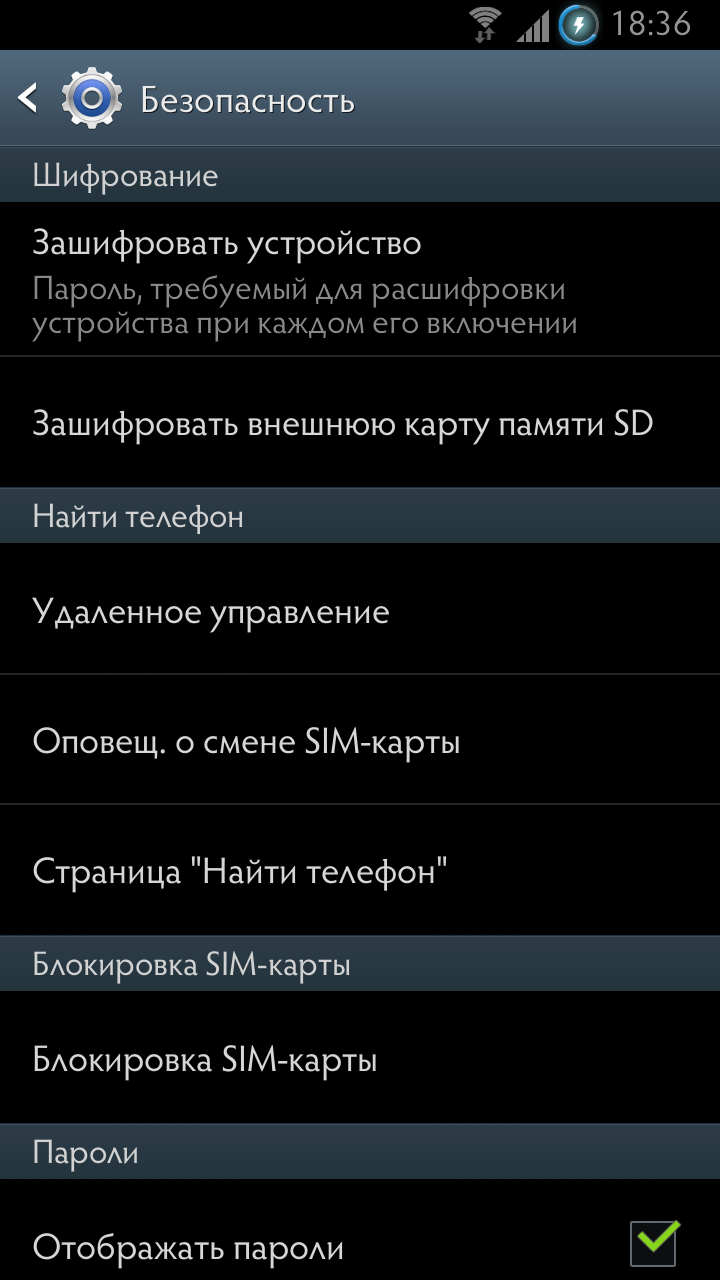720x1280 pixels.
Task: Open Страница "Найти телефон"
Action: pos(360,870)
